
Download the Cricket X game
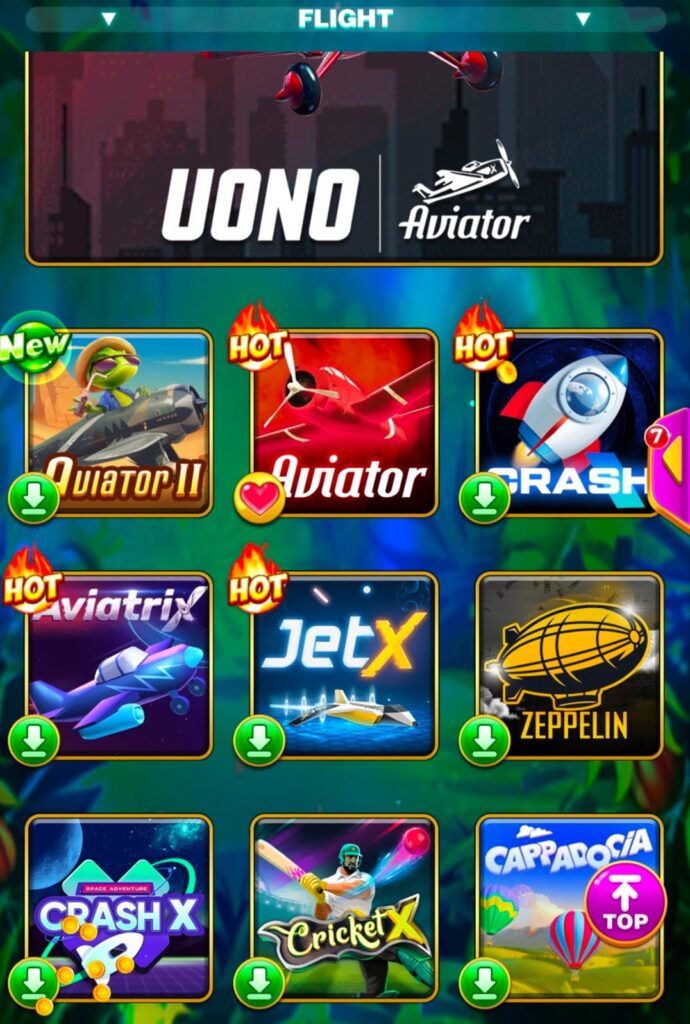[259, 983]
